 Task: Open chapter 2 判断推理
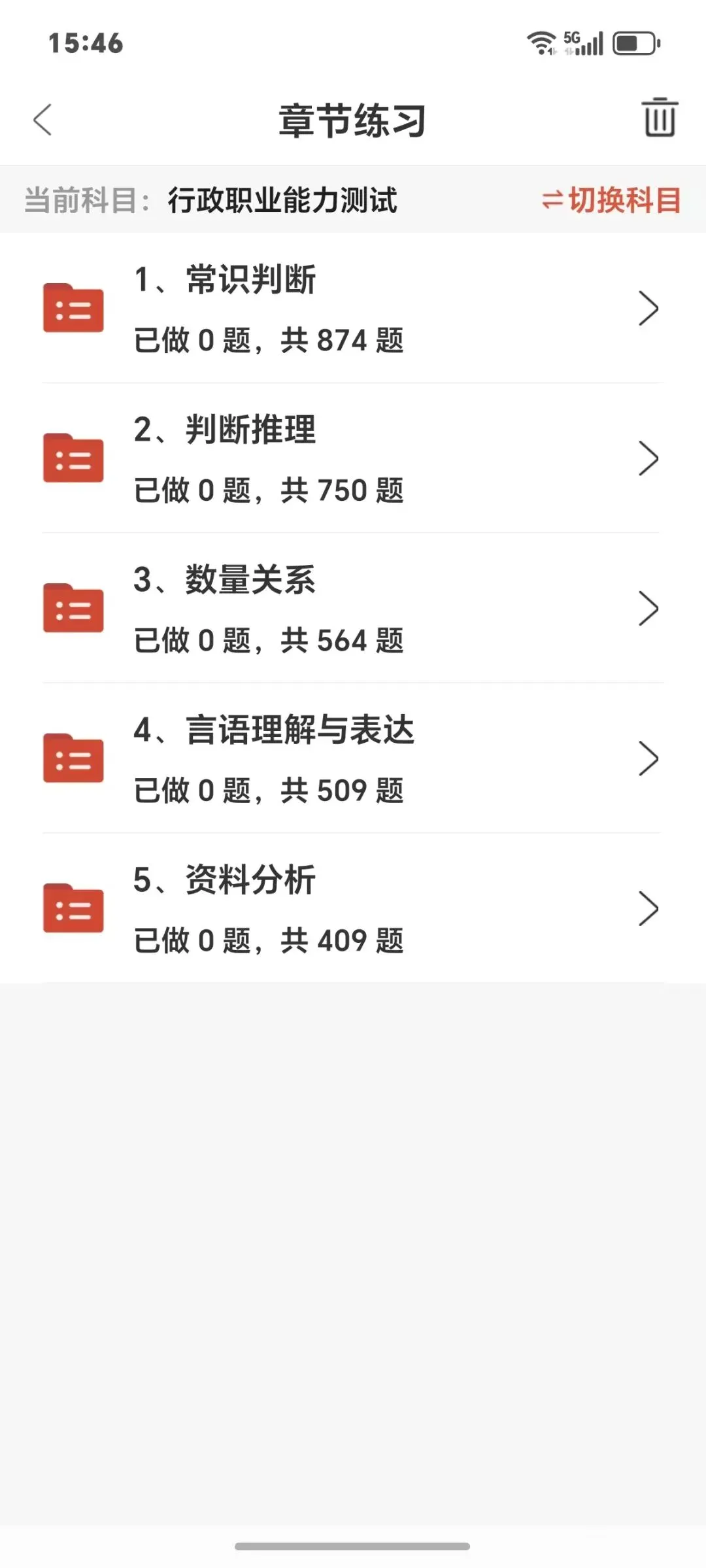coord(353,458)
